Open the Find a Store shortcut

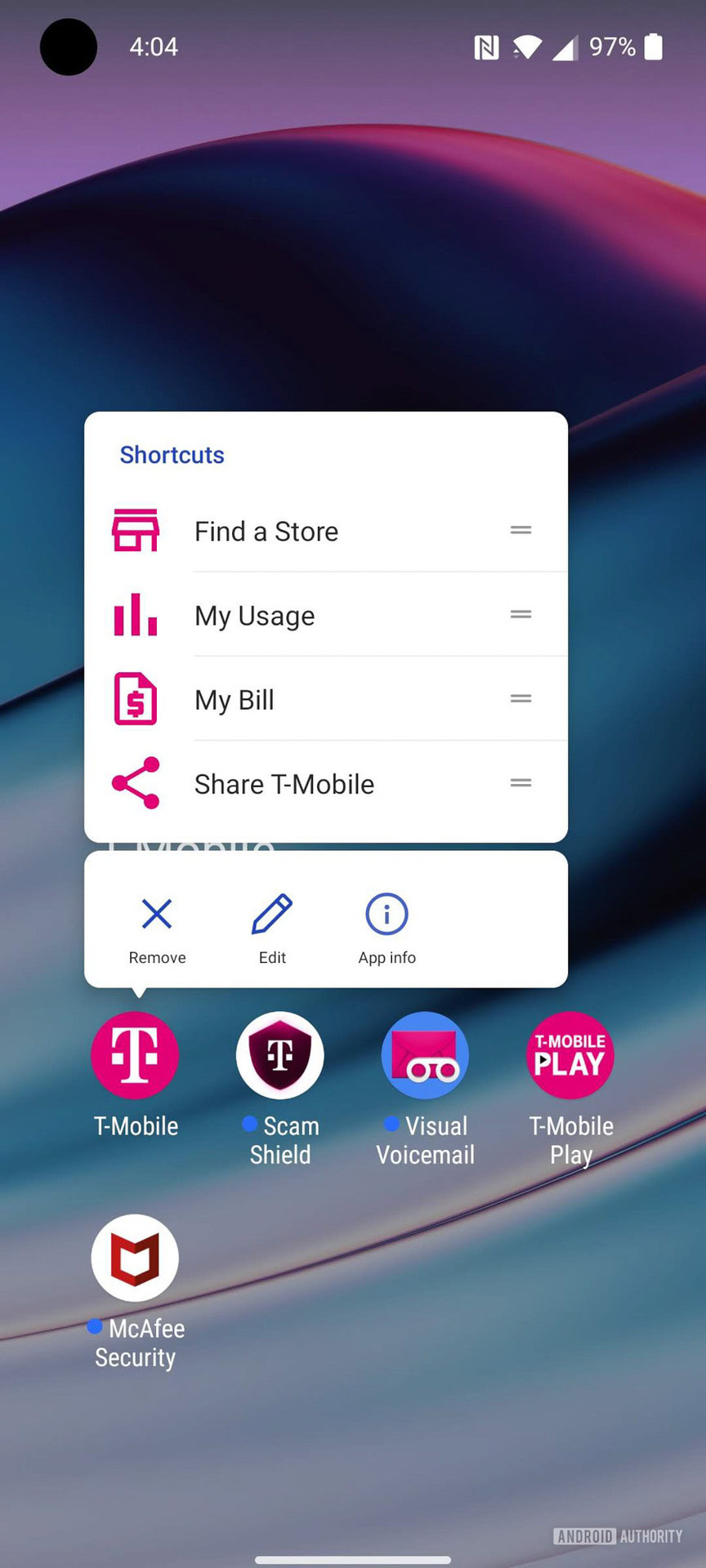(266, 531)
